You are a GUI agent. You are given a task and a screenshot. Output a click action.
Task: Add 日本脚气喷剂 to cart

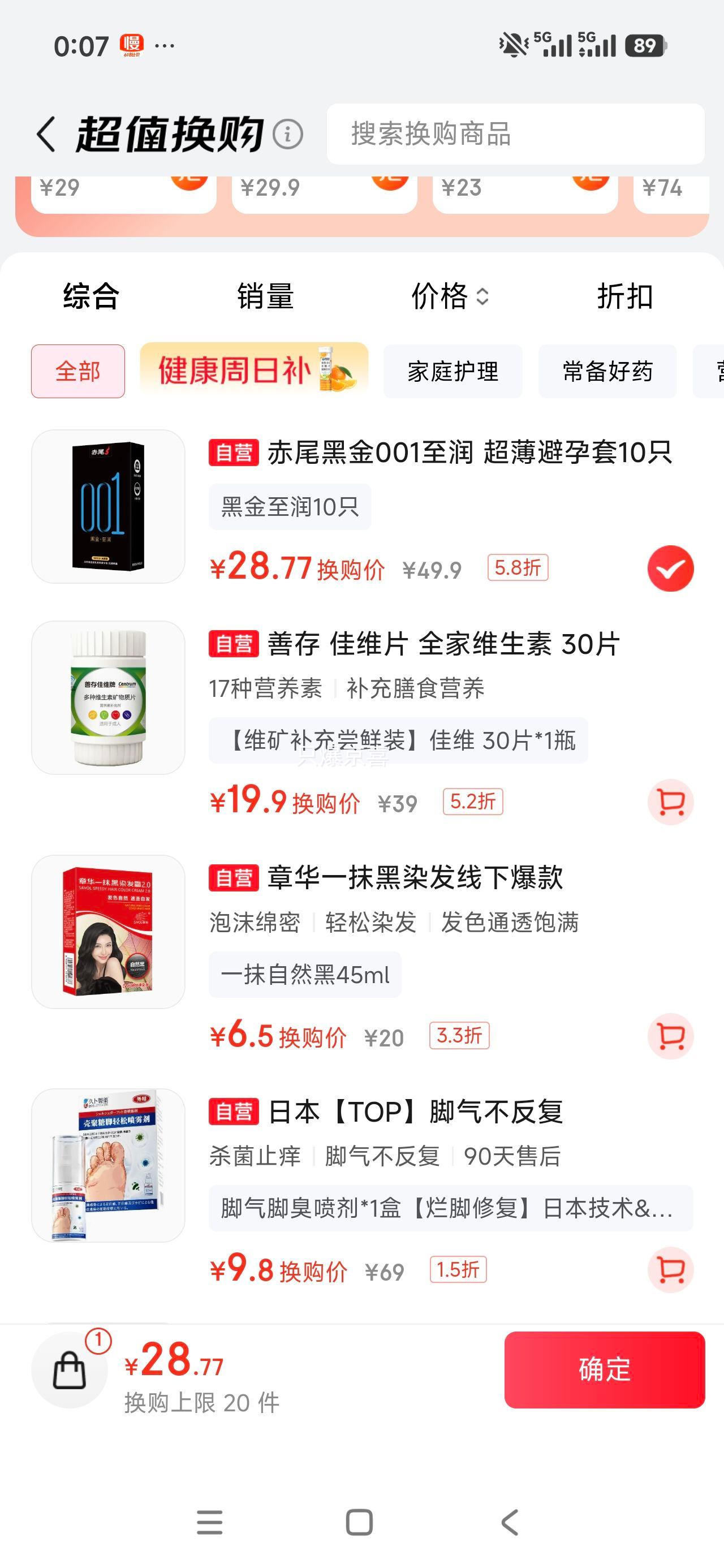coord(670,1270)
